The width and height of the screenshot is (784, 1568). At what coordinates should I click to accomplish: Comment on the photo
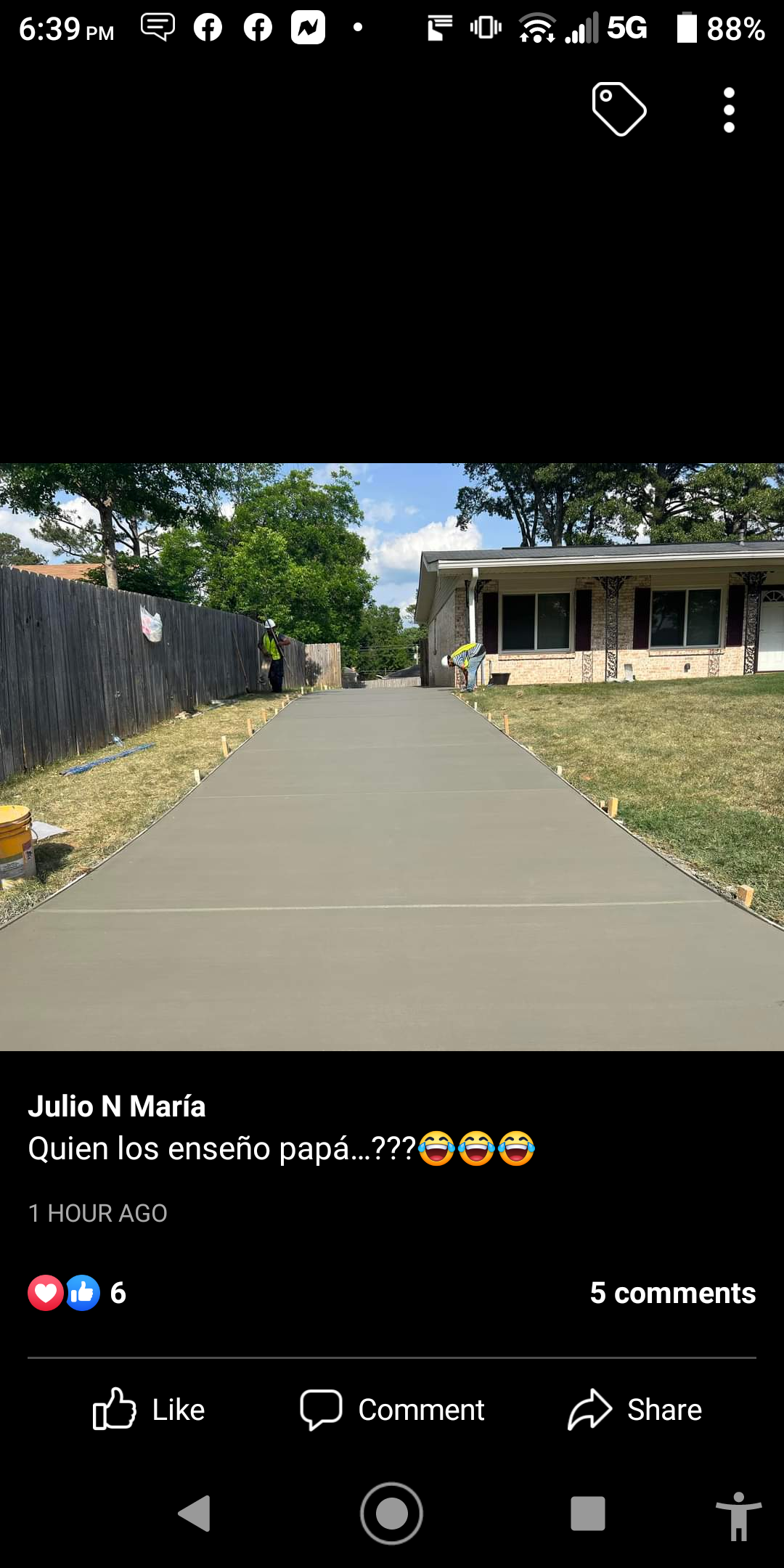tap(392, 1410)
